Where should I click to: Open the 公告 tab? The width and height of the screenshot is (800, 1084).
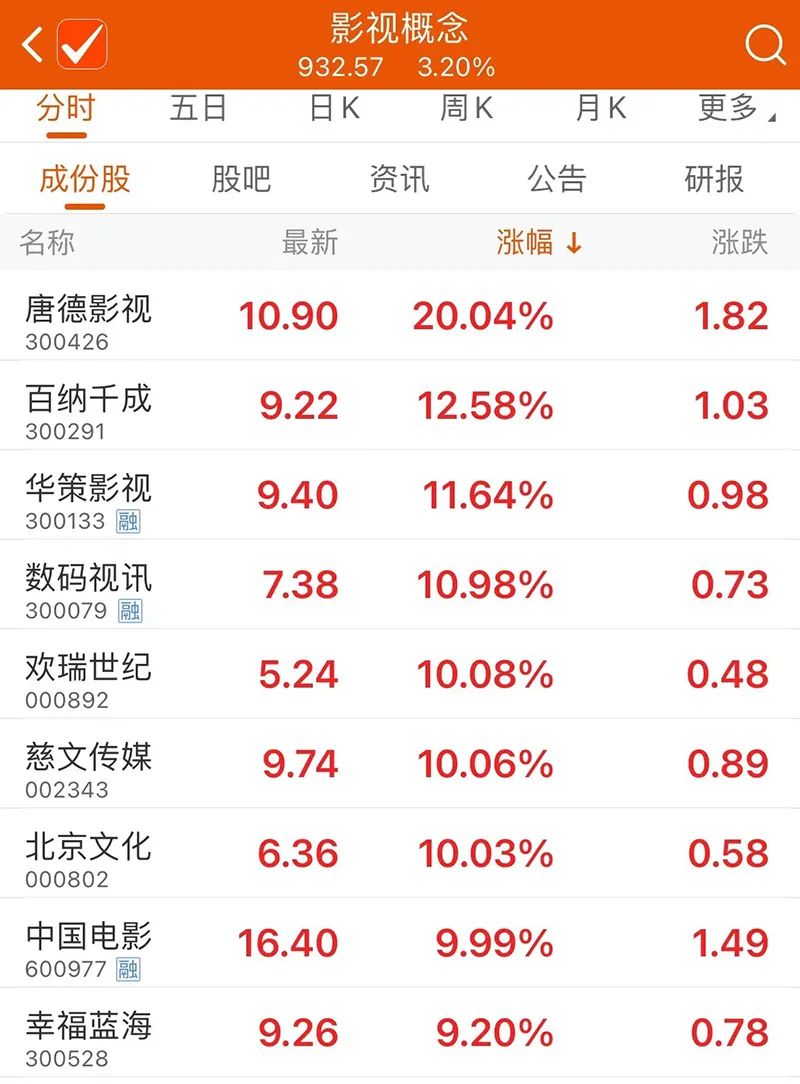pos(557,179)
